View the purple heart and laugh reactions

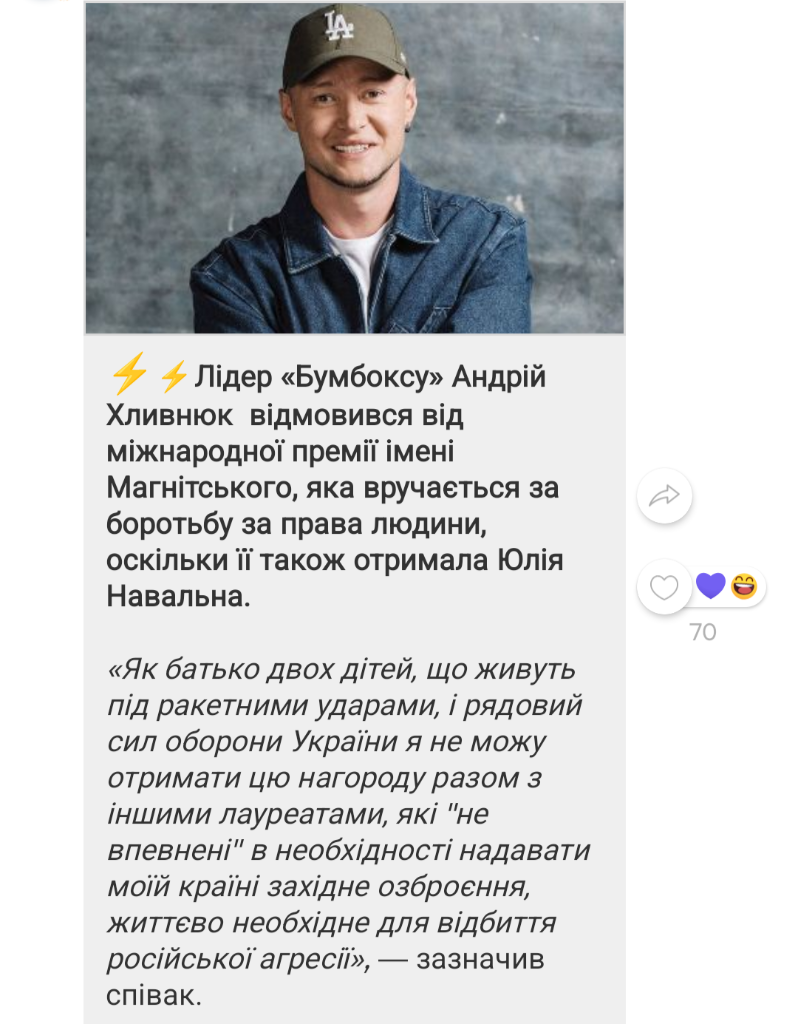point(727,586)
